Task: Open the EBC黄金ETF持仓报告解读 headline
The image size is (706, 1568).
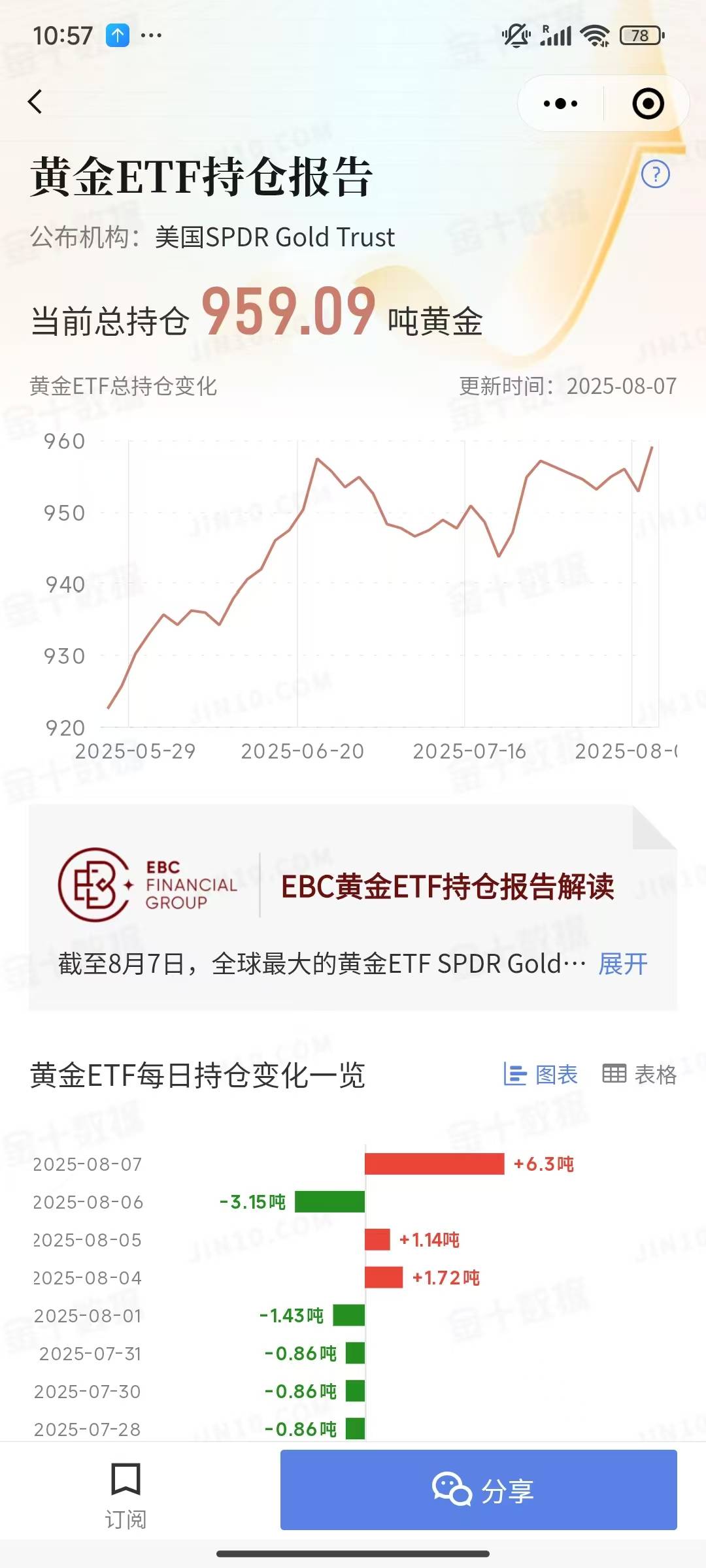Action: pos(448,887)
